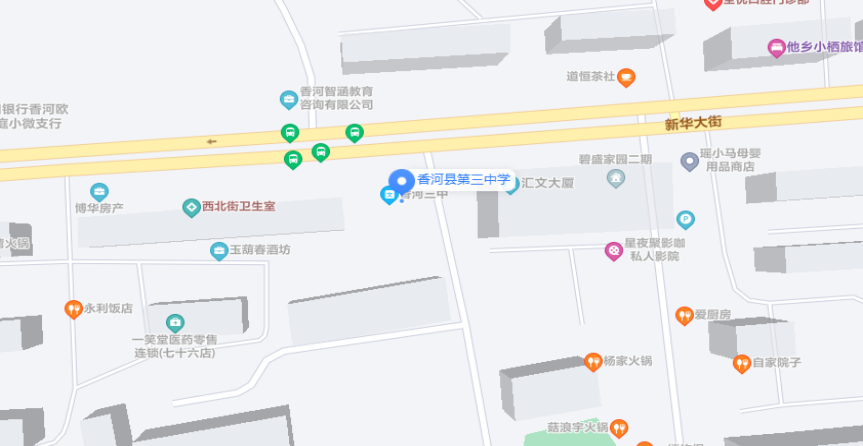863x446 pixels.
Task: Open the 道恒茶社 map marker
Action: 626,76
